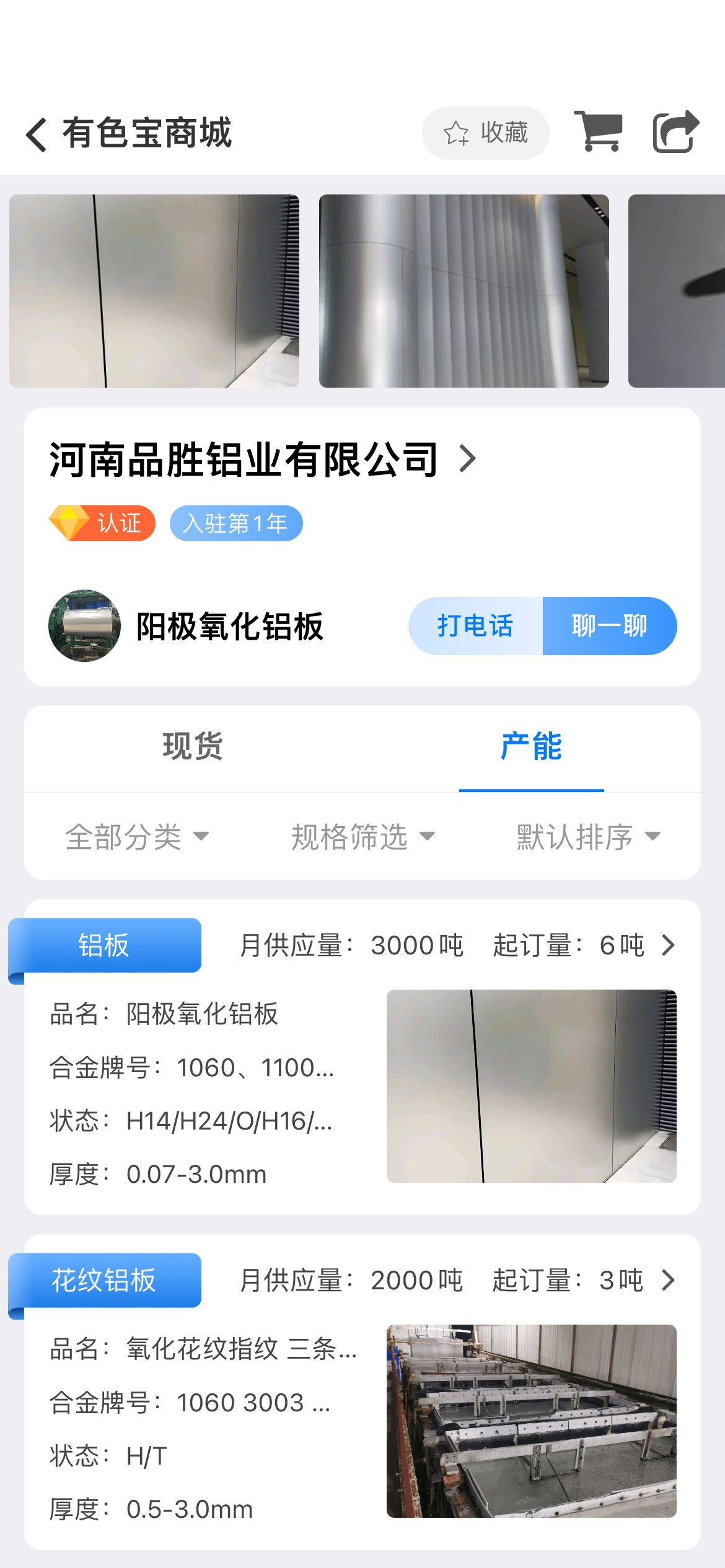
Task: Open the shopping cart
Action: 598,131
